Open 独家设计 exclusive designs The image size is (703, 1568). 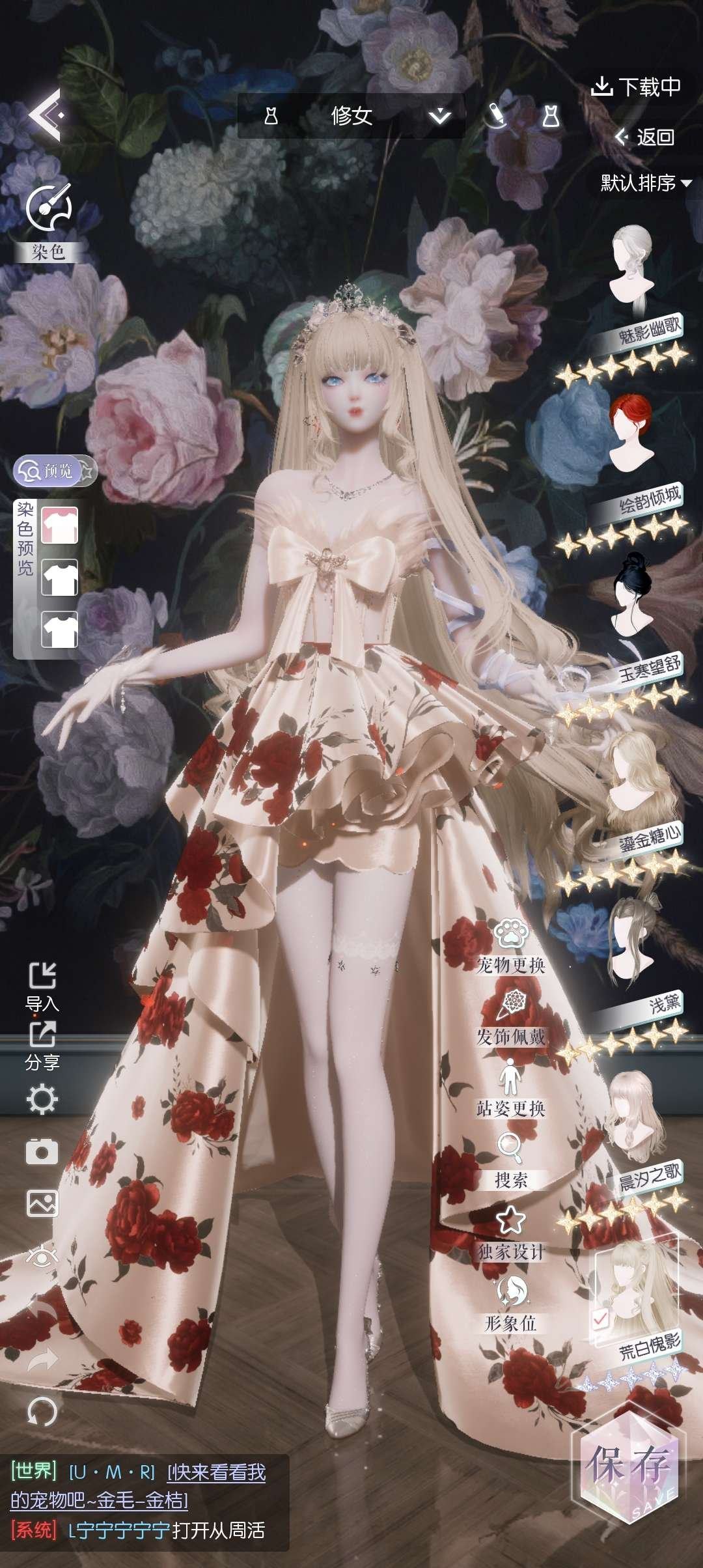pos(511,1233)
